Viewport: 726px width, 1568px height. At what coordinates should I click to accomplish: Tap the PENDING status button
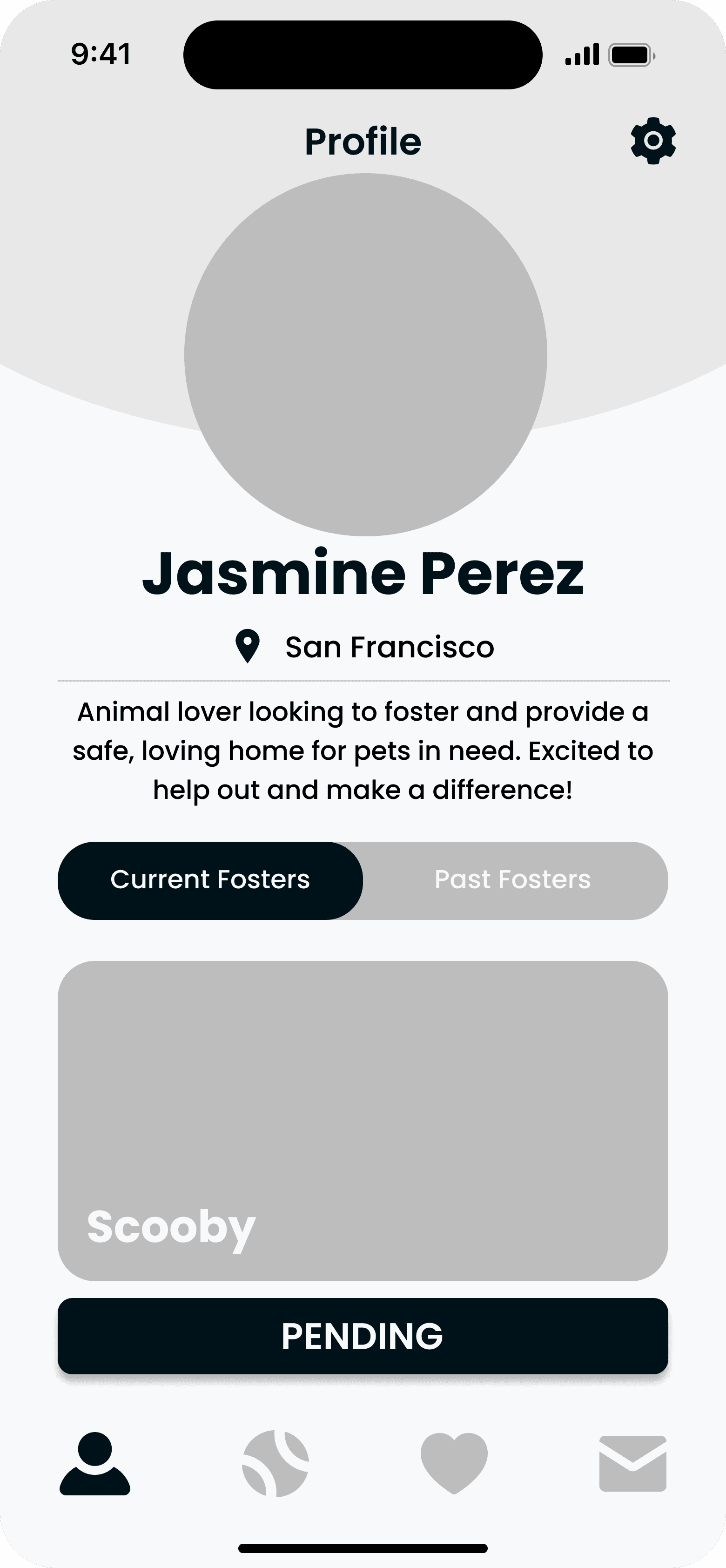(x=363, y=1336)
